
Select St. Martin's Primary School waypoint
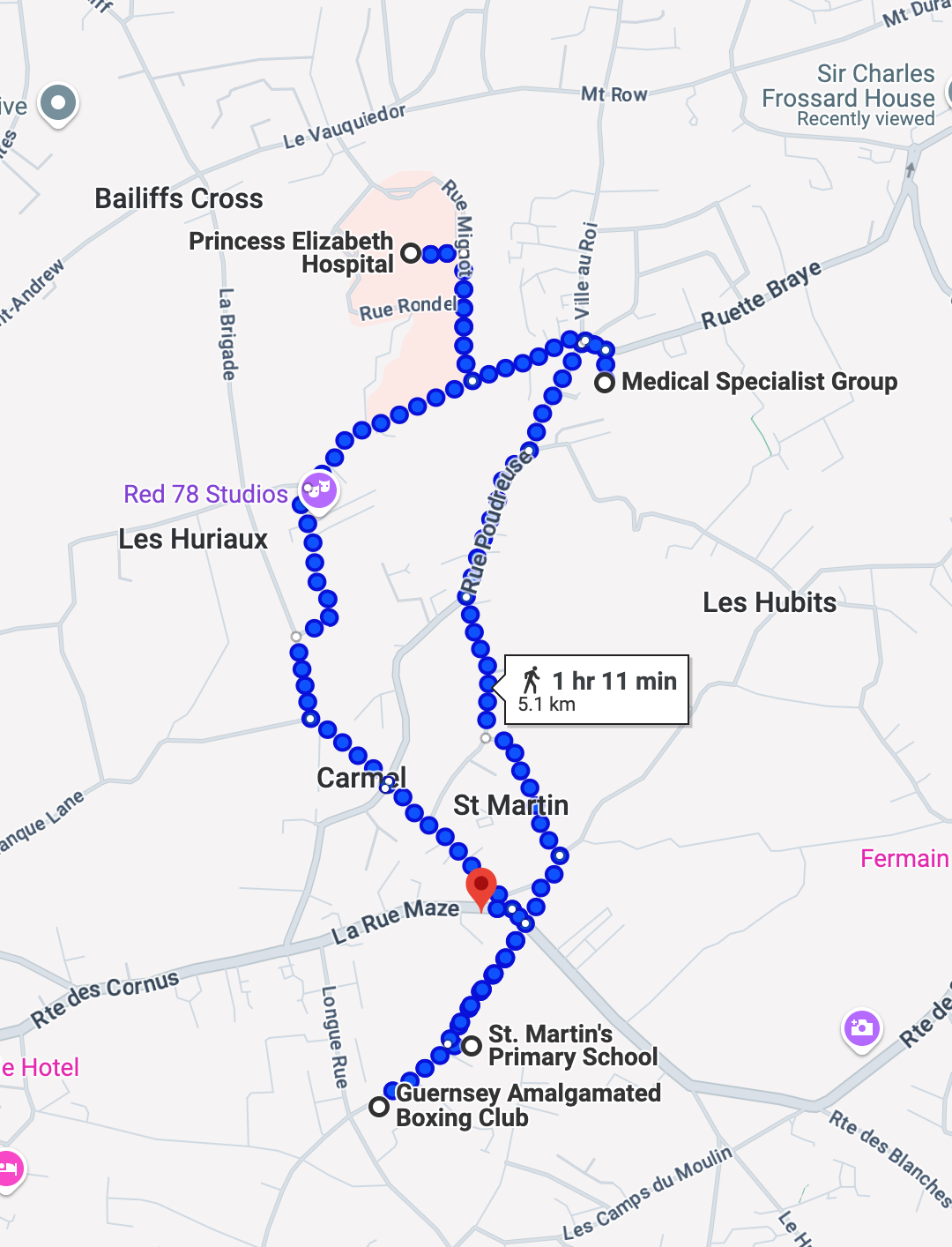[x=472, y=1046]
